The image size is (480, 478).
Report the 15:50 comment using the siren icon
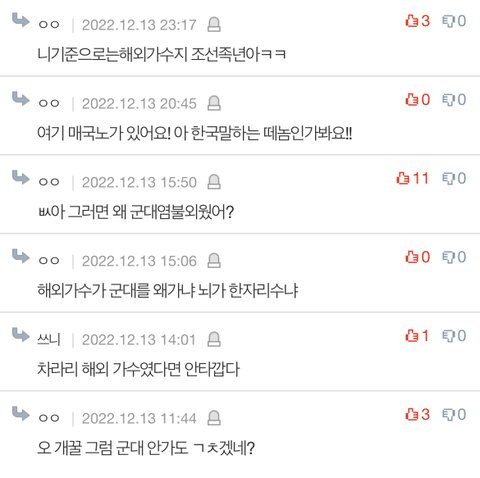(x=214, y=182)
